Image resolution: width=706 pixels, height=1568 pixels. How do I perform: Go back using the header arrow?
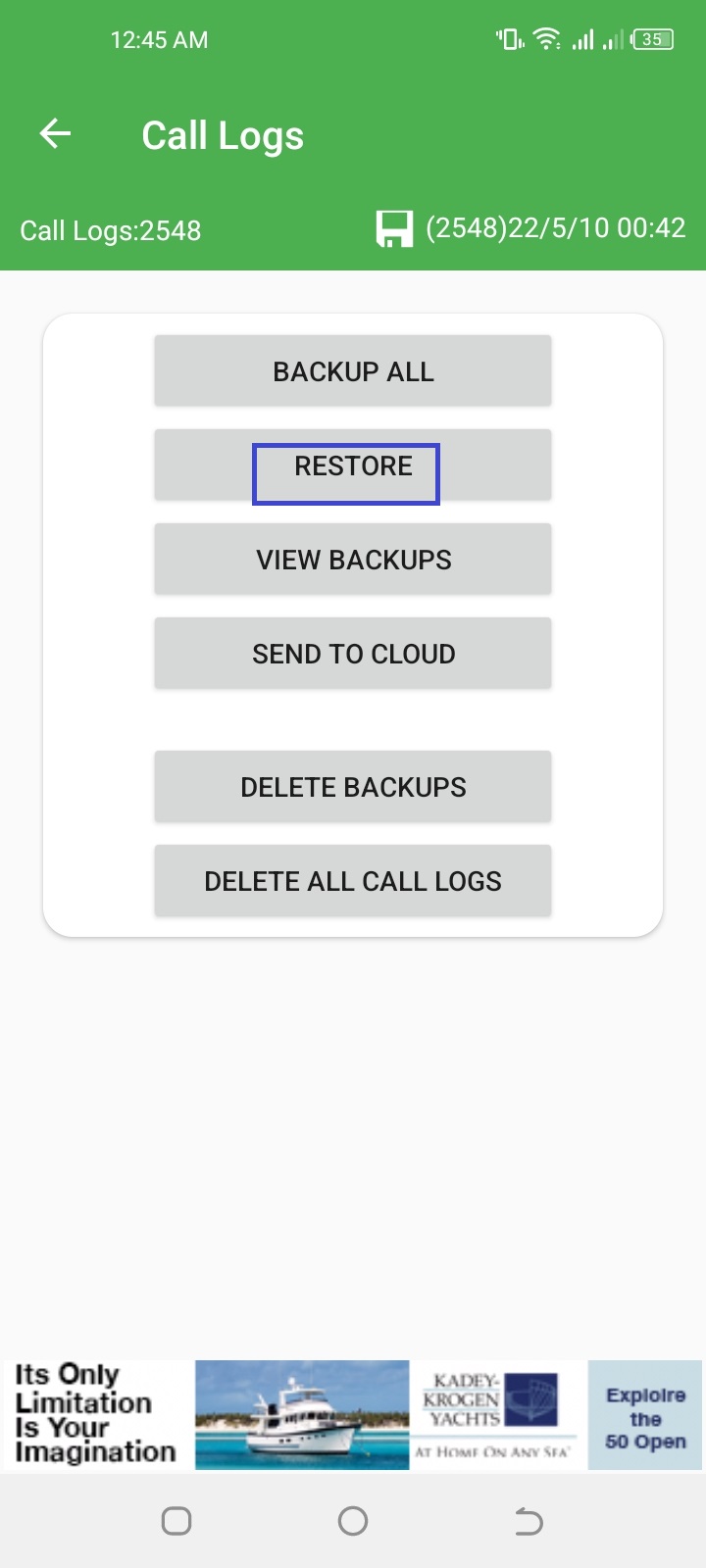(55, 134)
